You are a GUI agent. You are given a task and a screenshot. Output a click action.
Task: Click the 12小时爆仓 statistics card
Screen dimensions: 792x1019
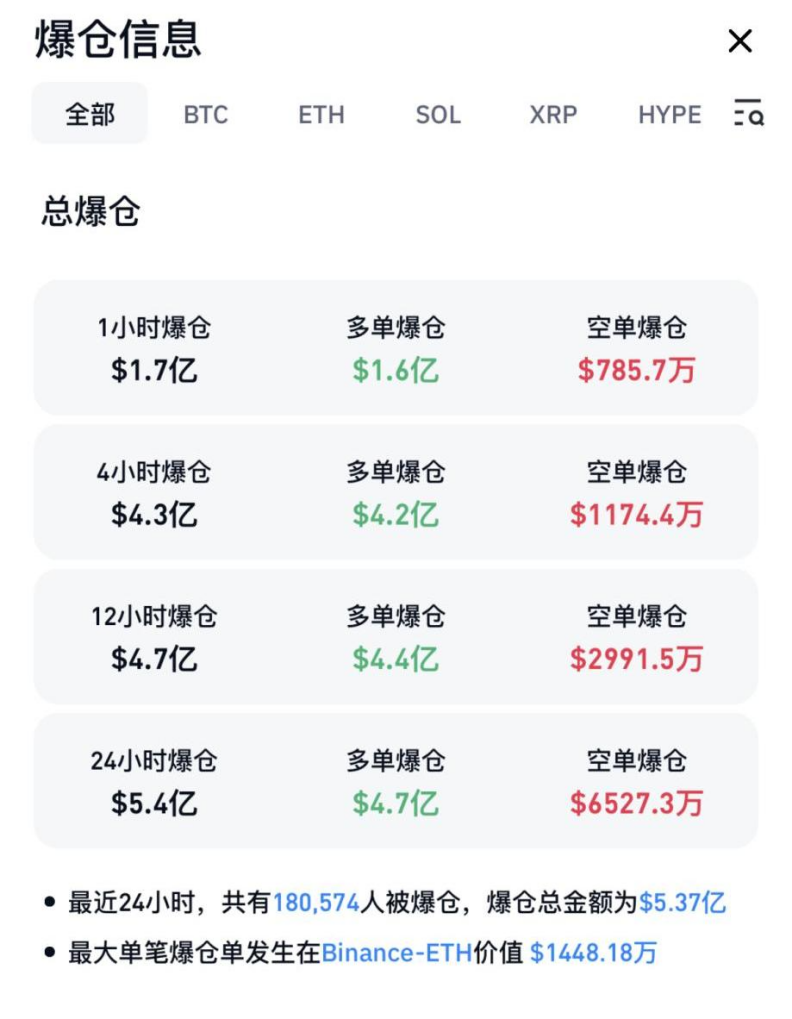coord(396,636)
